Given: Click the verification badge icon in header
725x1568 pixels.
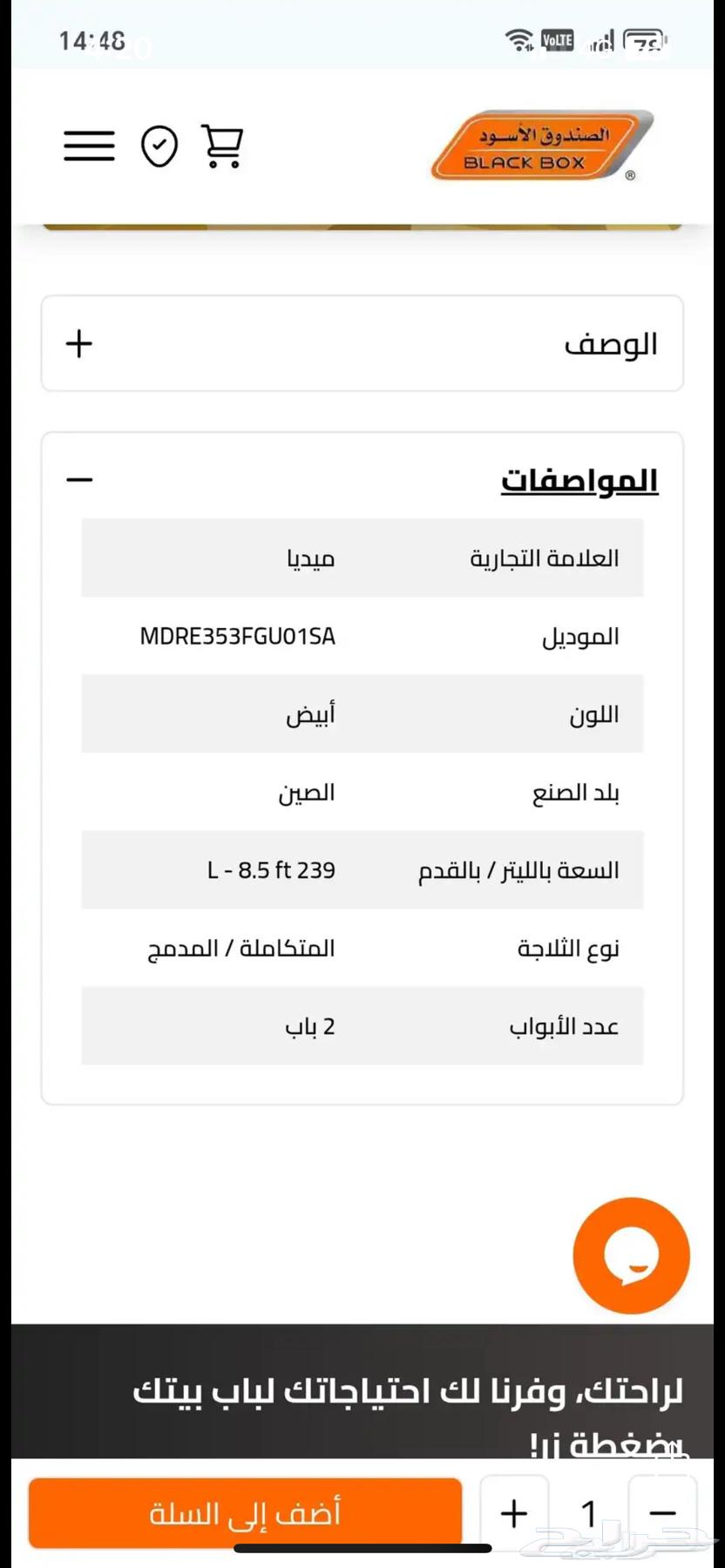Looking at the screenshot, I should coord(159,145).
